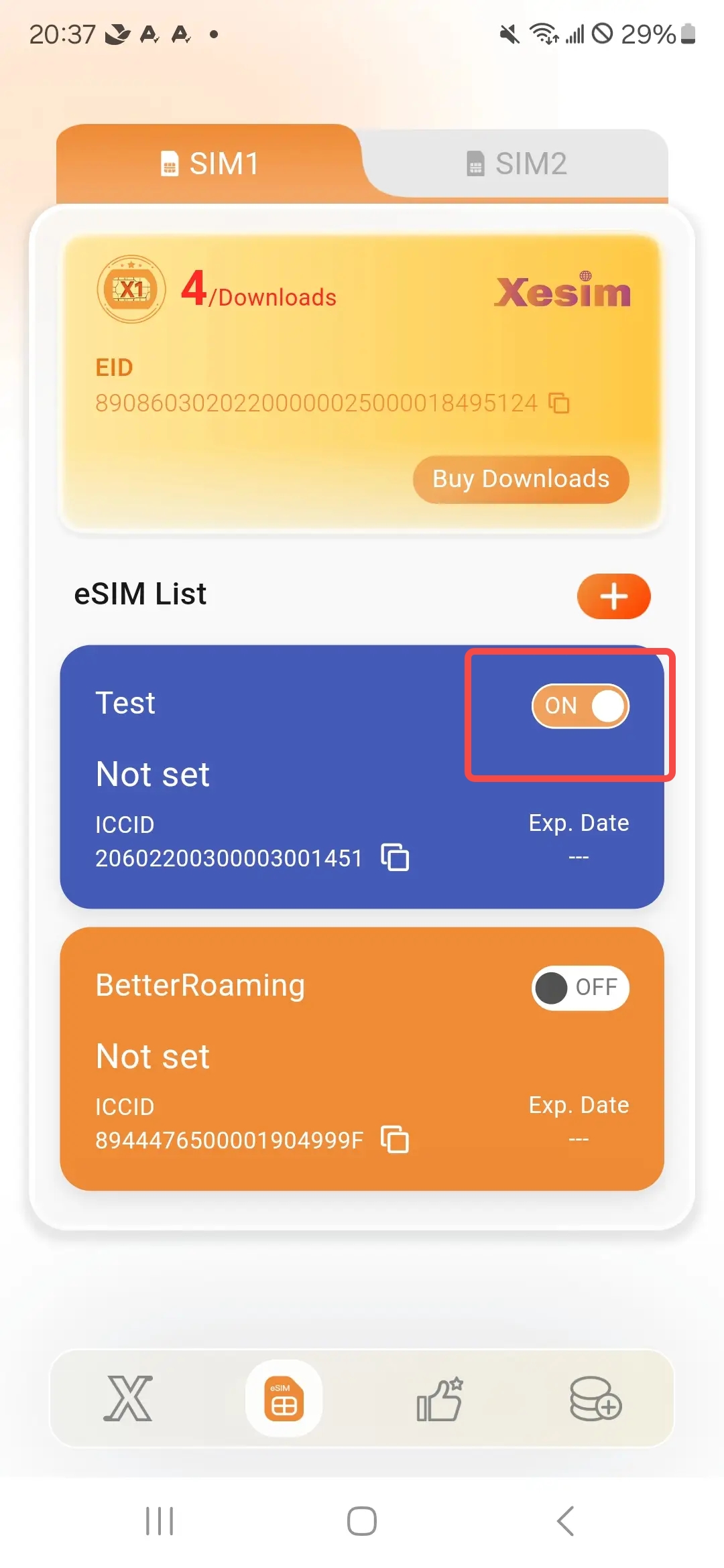Open the thumbs-up recommend tab
Screen dimensions: 724x1568
(x=440, y=1398)
